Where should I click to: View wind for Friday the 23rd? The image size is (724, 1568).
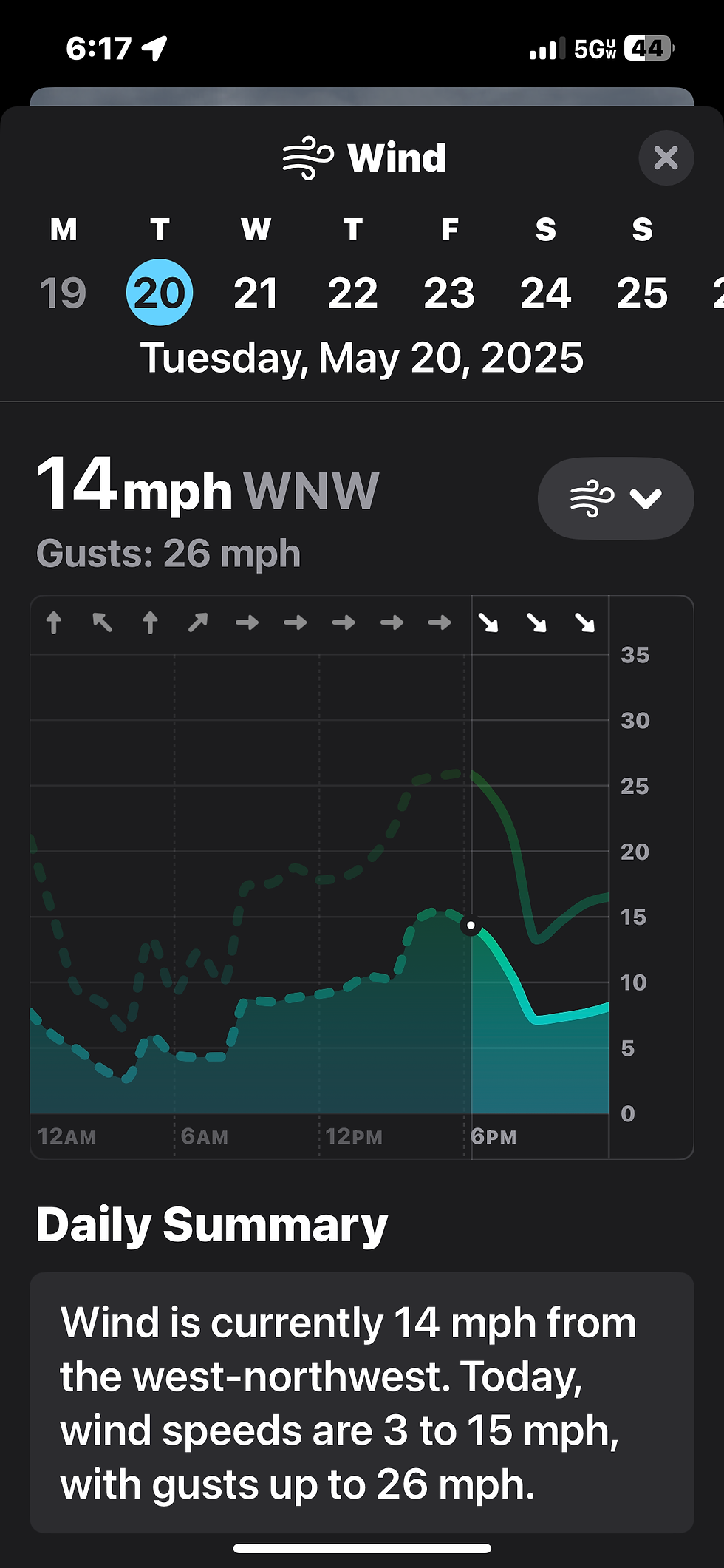pyautogui.click(x=449, y=293)
